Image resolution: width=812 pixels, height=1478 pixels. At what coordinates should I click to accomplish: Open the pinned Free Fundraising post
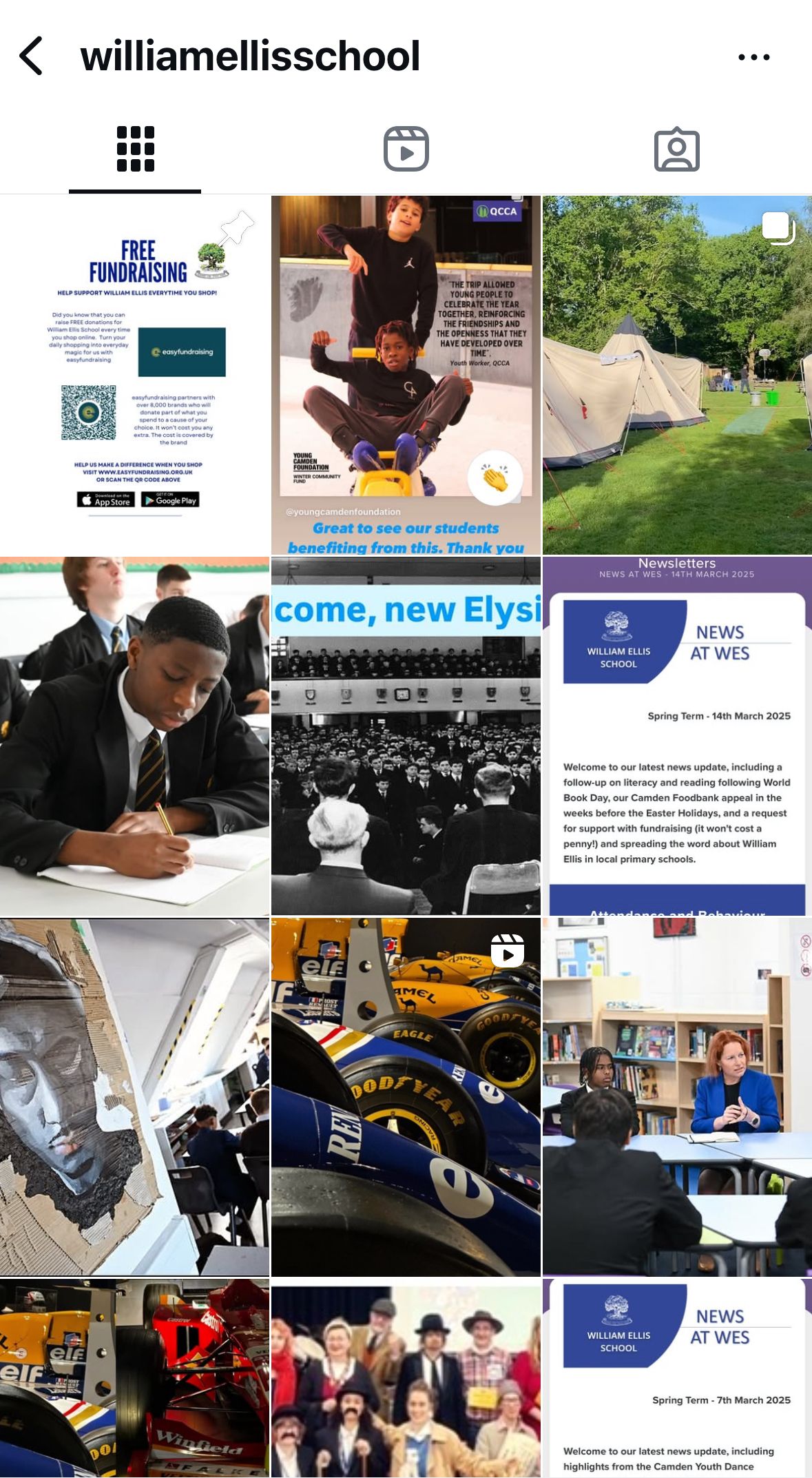click(135, 374)
